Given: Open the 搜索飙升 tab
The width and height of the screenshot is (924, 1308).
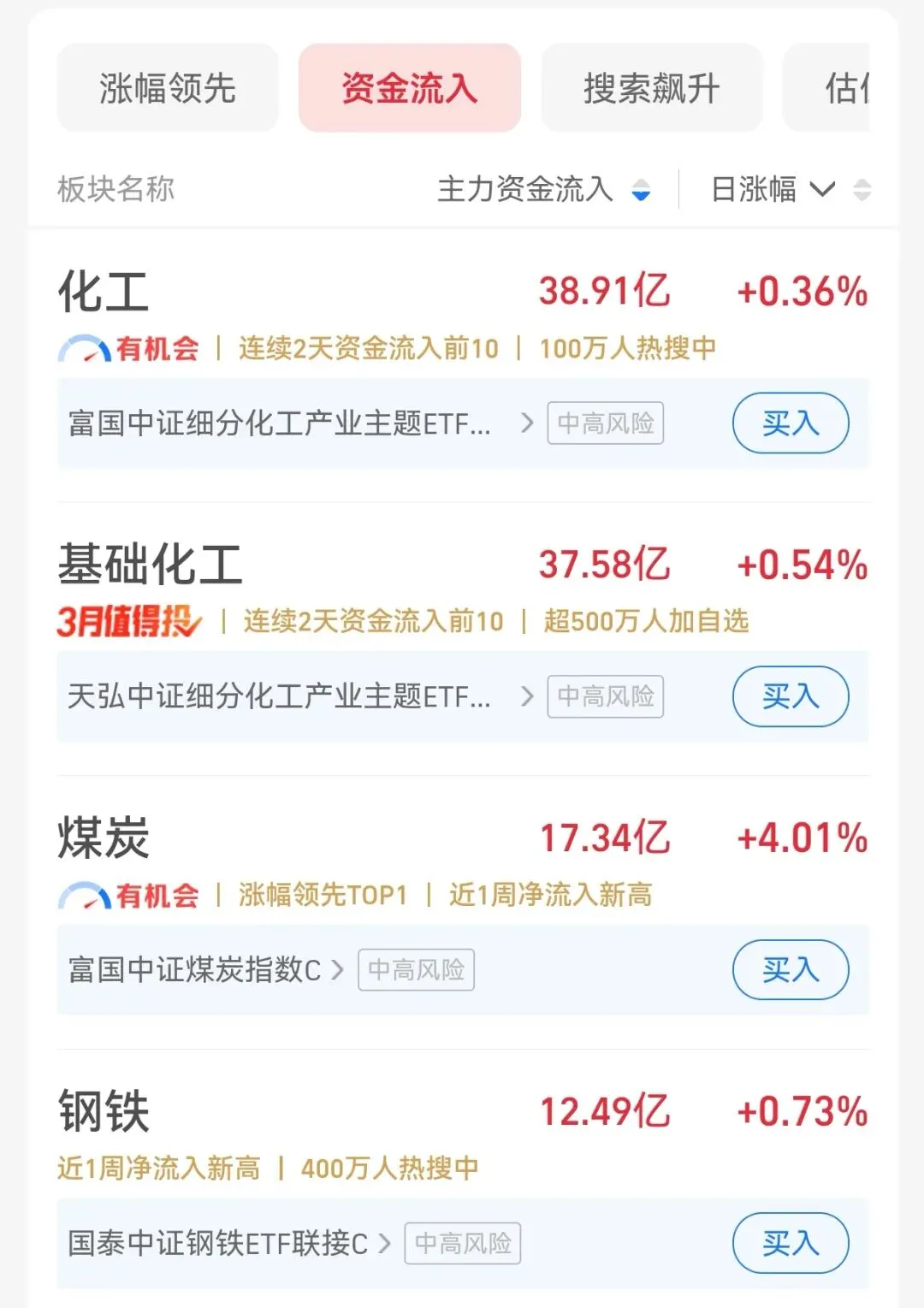Looking at the screenshot, I should point(651,88).
